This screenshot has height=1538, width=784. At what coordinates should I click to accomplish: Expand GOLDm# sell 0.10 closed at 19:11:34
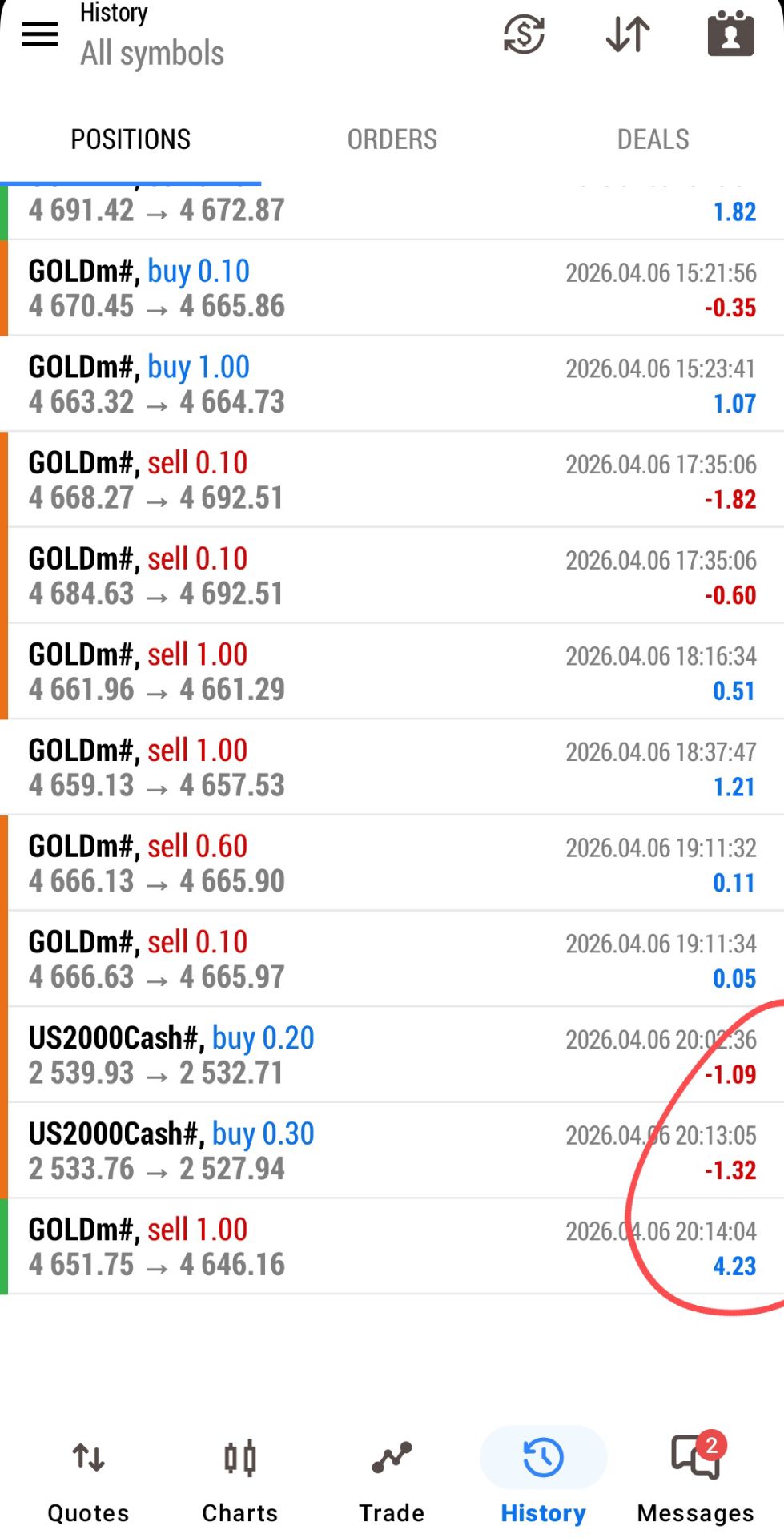pos(392,959)
